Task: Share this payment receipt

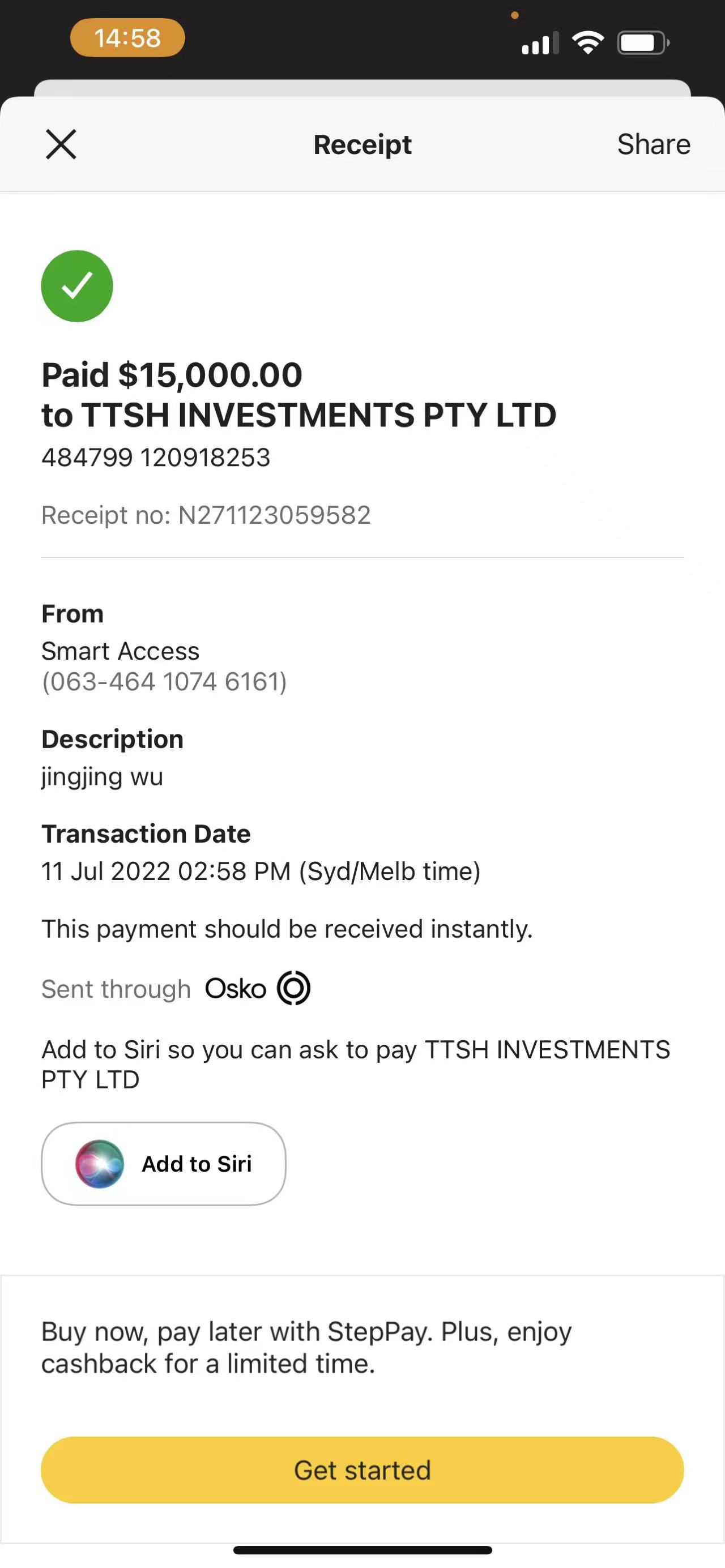Action: coord(653,144)
